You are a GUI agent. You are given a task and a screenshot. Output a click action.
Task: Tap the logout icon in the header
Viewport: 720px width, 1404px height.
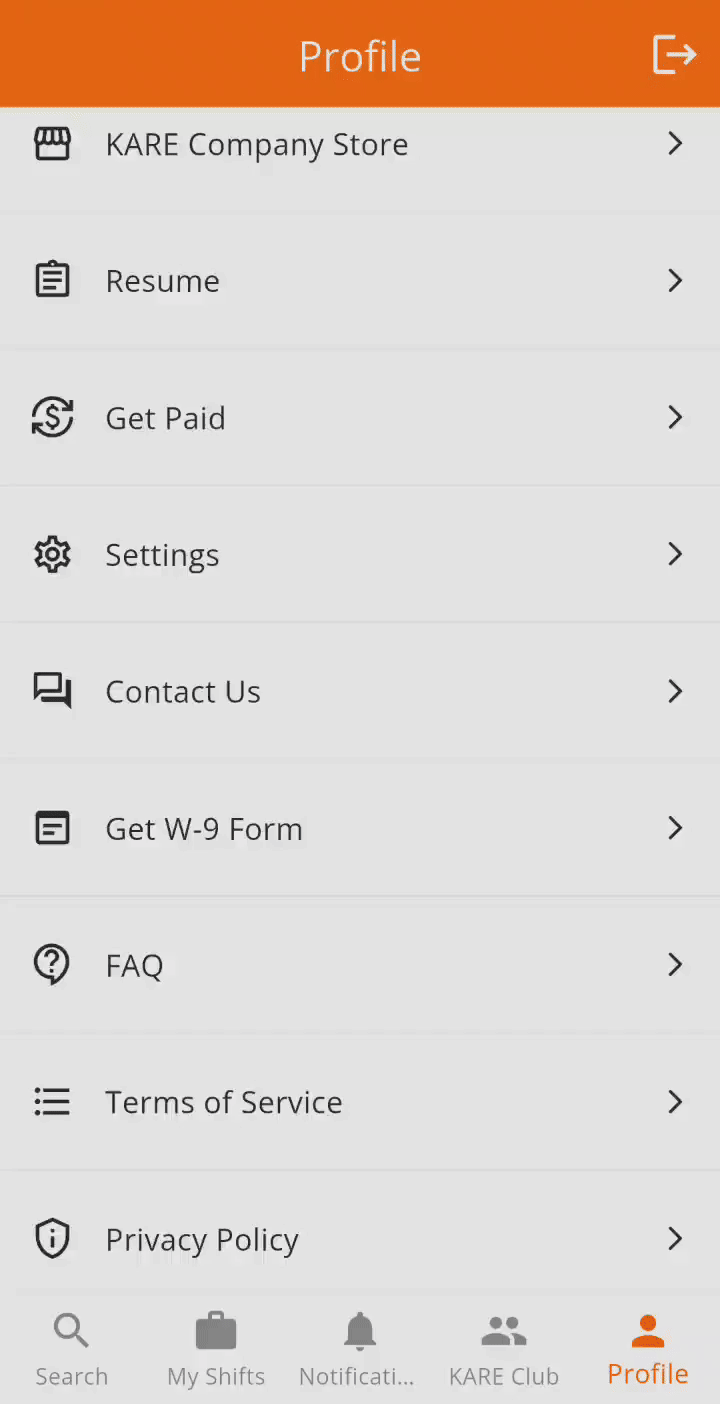(x=674, y=54)
